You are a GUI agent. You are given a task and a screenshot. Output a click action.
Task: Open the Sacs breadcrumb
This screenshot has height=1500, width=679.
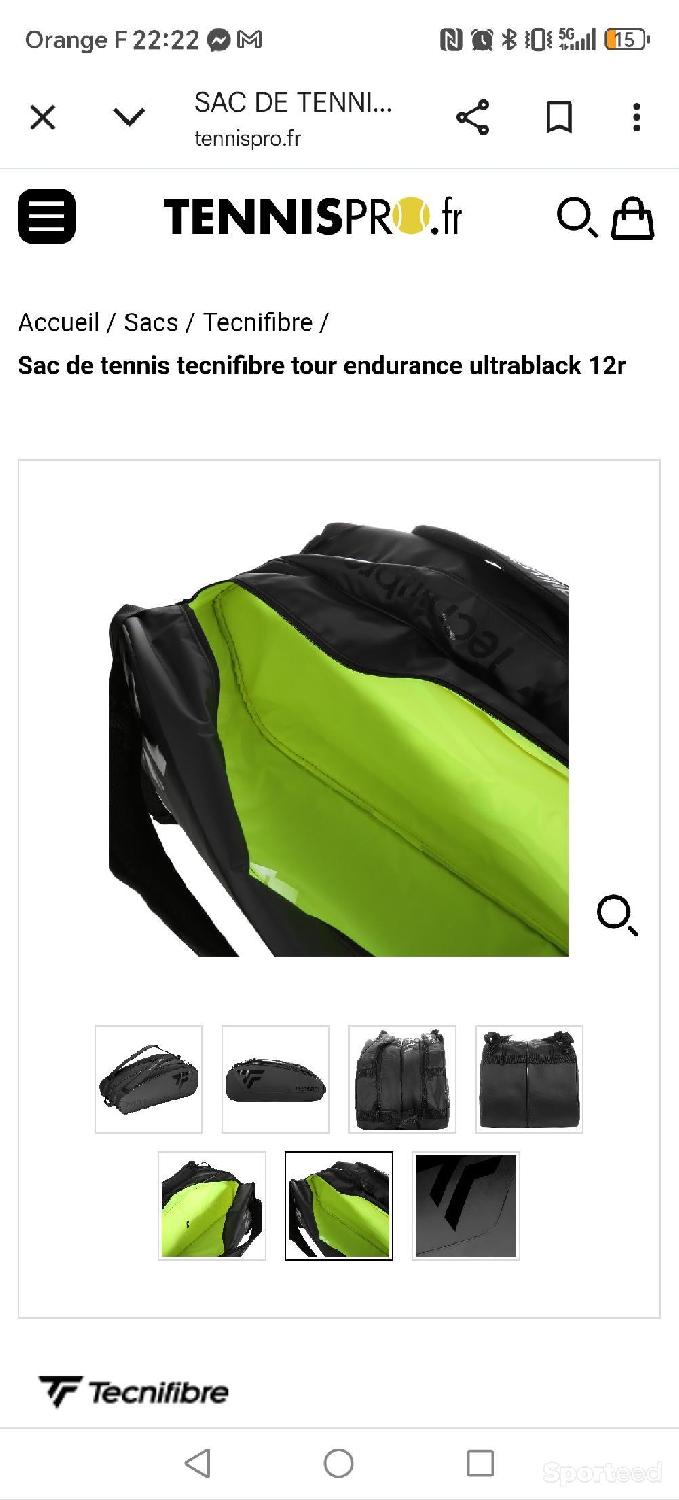point(151,323)
